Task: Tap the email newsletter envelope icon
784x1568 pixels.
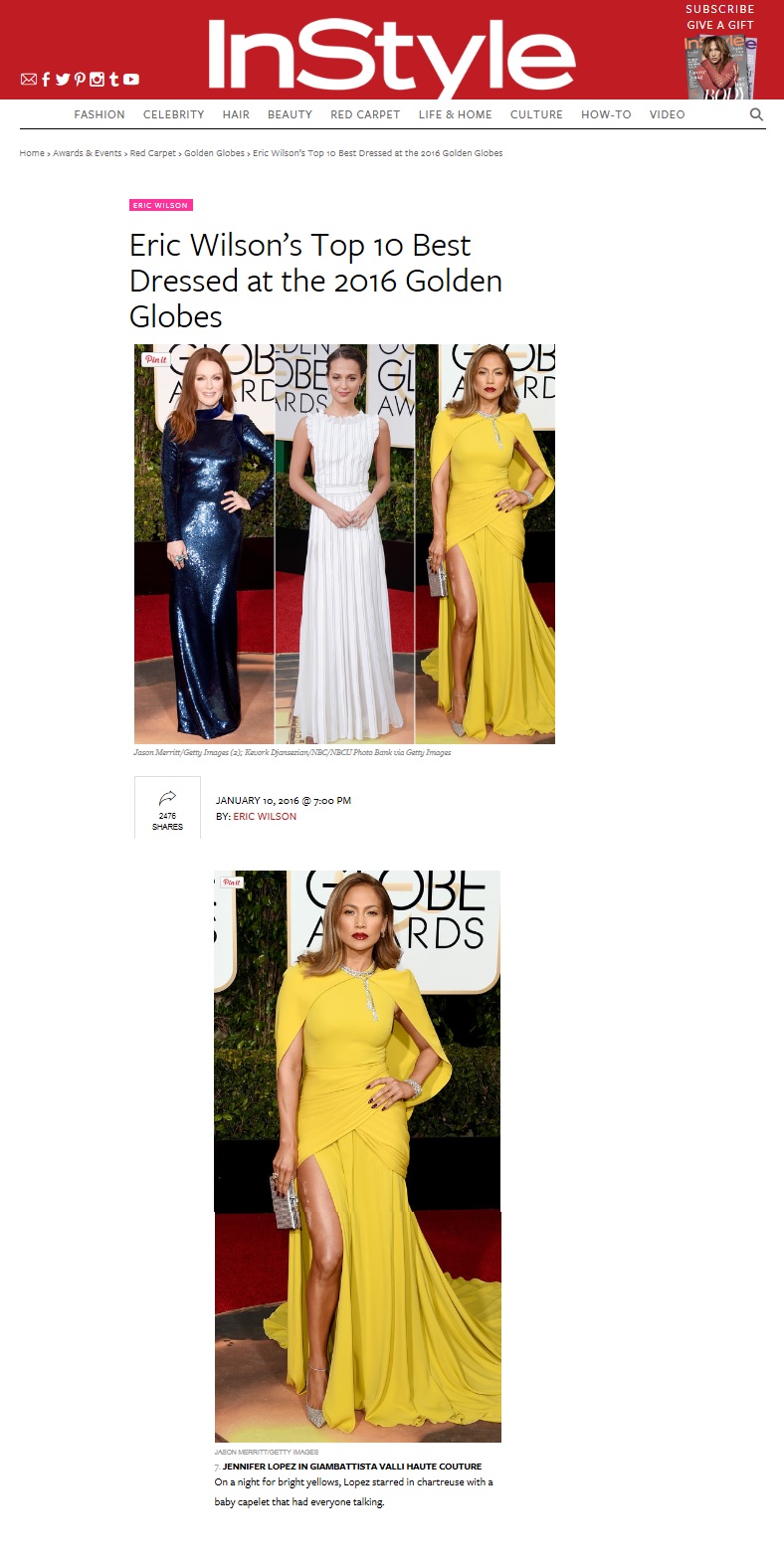Action: pos(29,80)
